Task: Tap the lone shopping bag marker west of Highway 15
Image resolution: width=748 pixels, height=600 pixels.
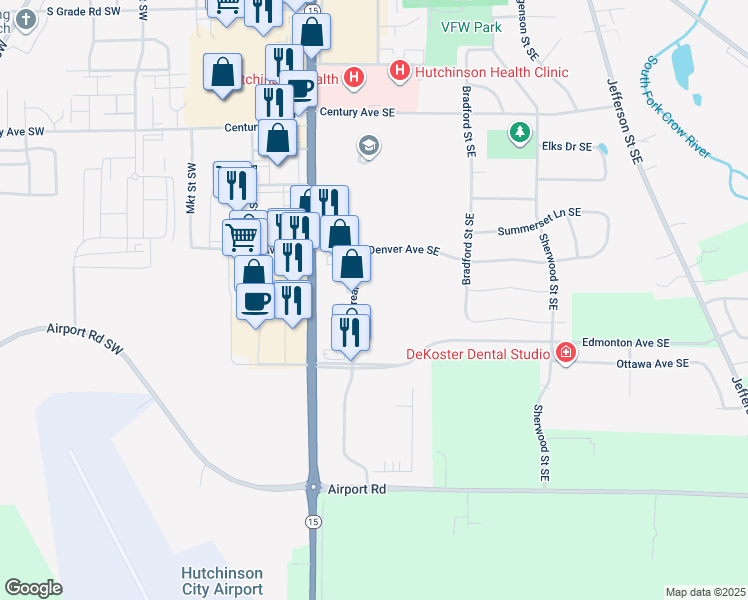Action: point(222,75)
